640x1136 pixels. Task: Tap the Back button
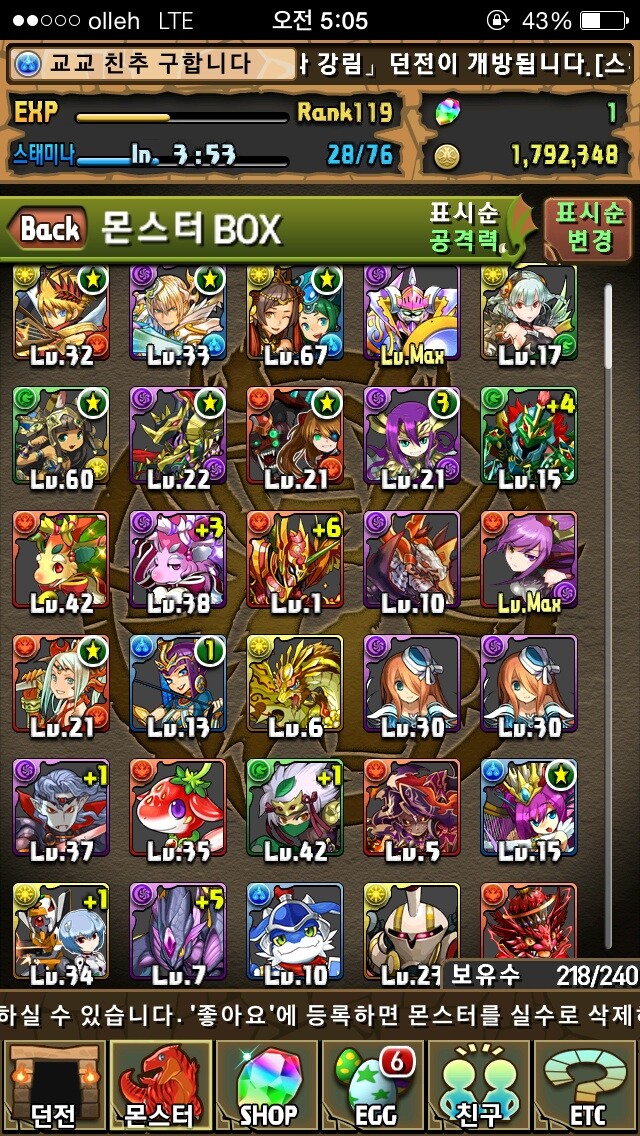(47, 229)
